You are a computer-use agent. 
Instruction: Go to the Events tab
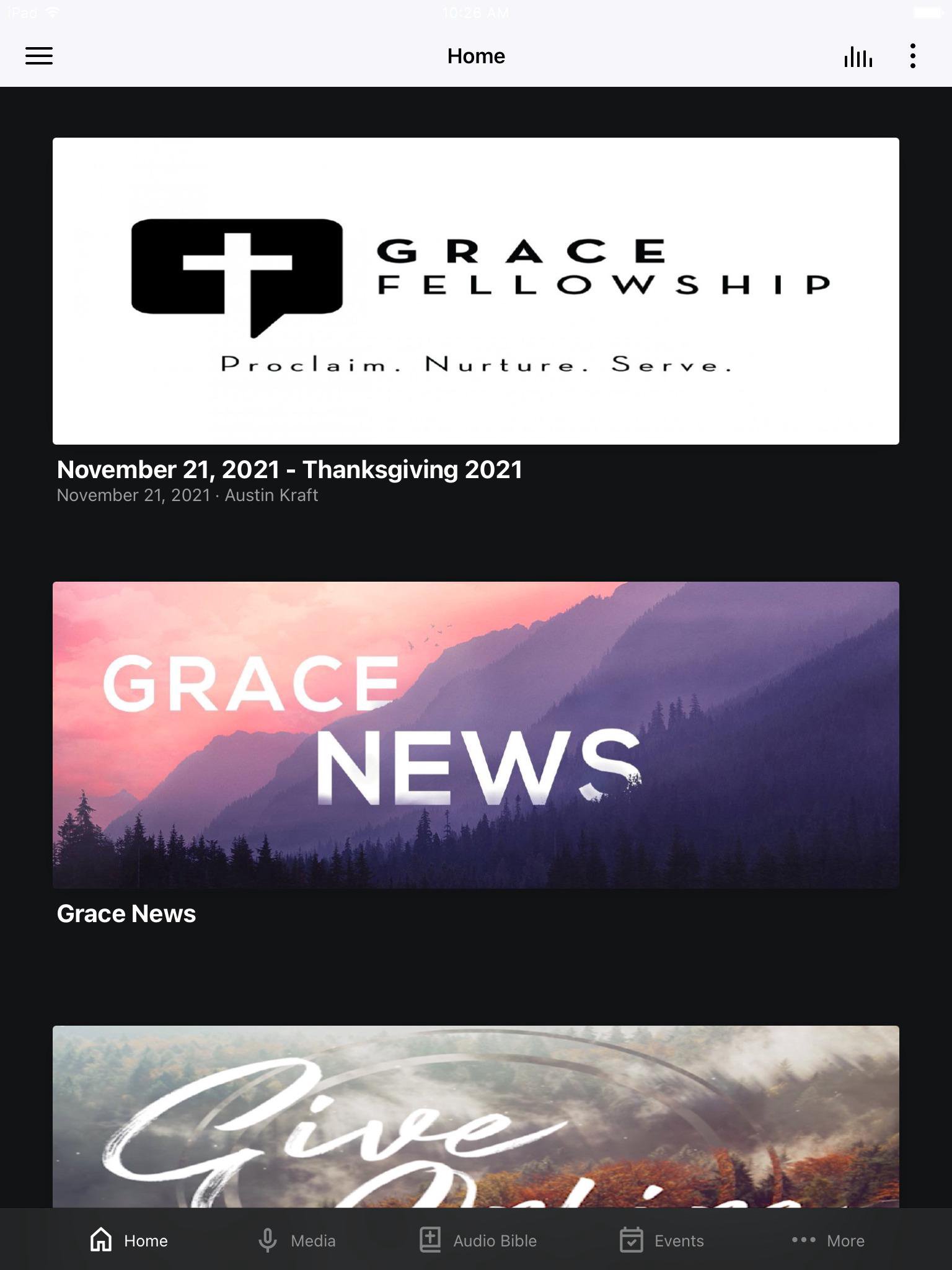(661, 1240)
